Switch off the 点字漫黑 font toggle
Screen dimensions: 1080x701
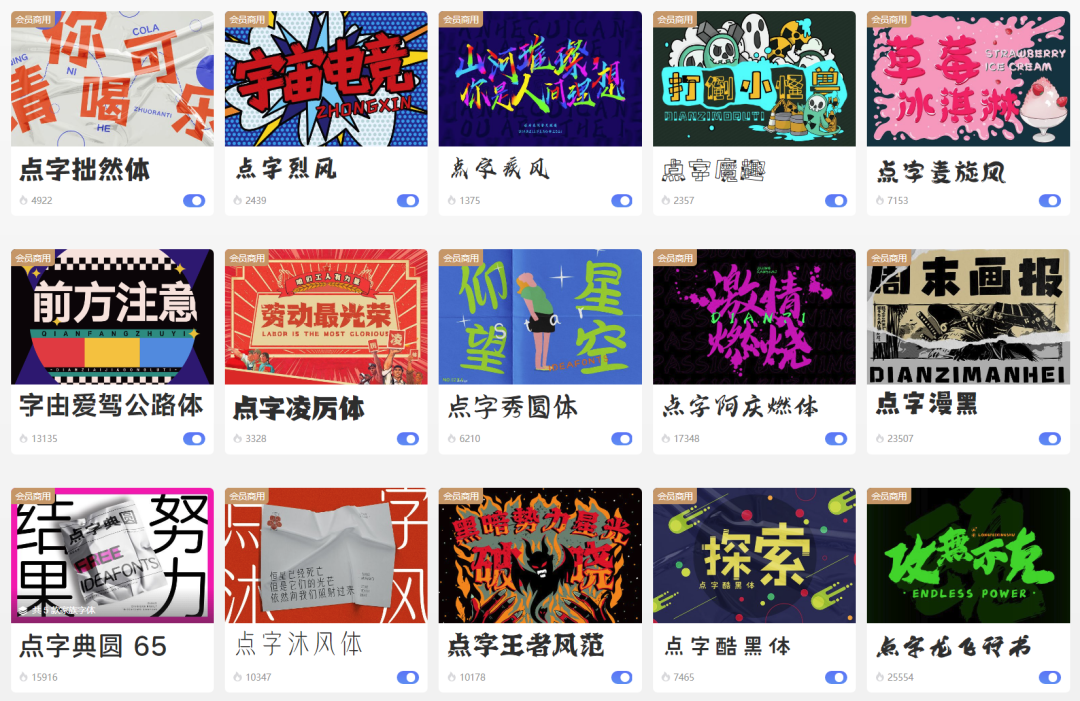(x=1050, y=439)
